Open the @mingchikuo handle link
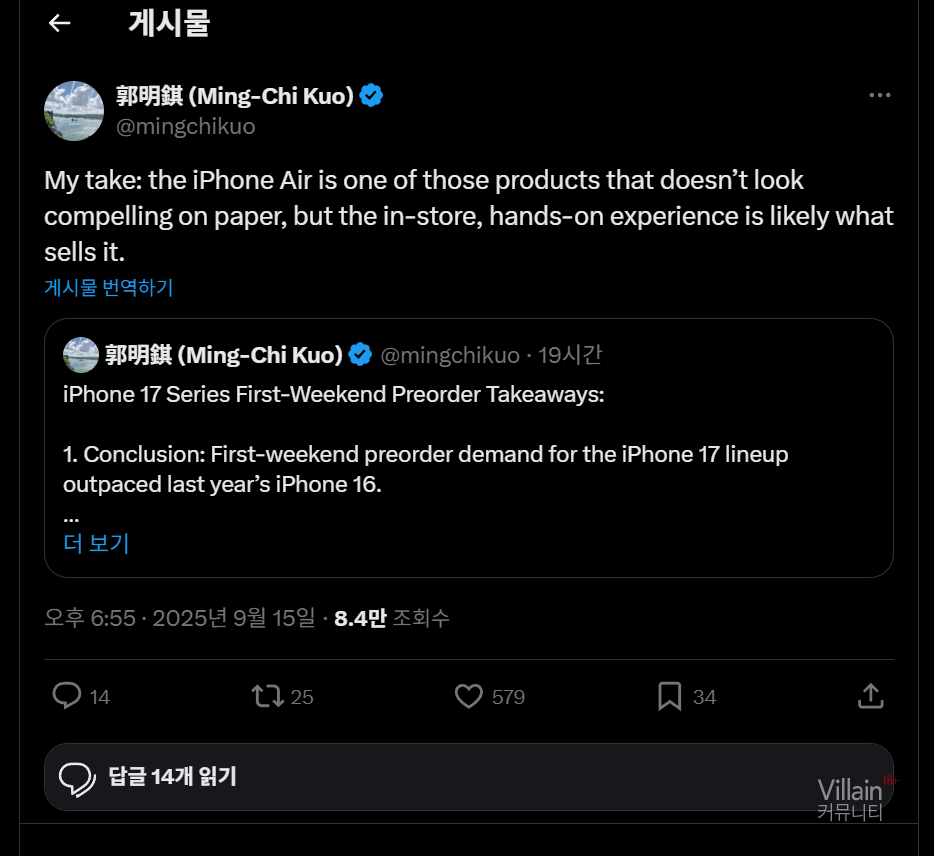The width and height of the screenshot is (934, 856). (186, 126)
